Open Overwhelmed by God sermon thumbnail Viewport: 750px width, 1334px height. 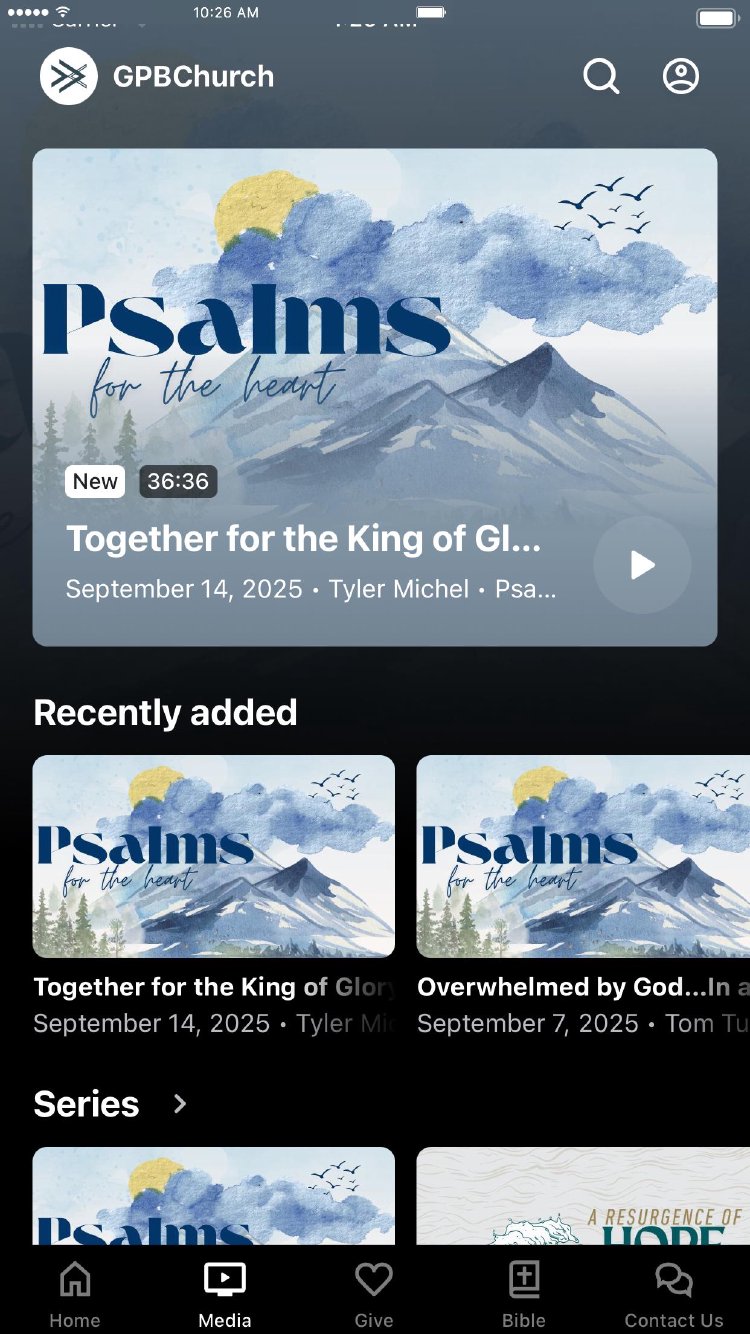point(583,856)
